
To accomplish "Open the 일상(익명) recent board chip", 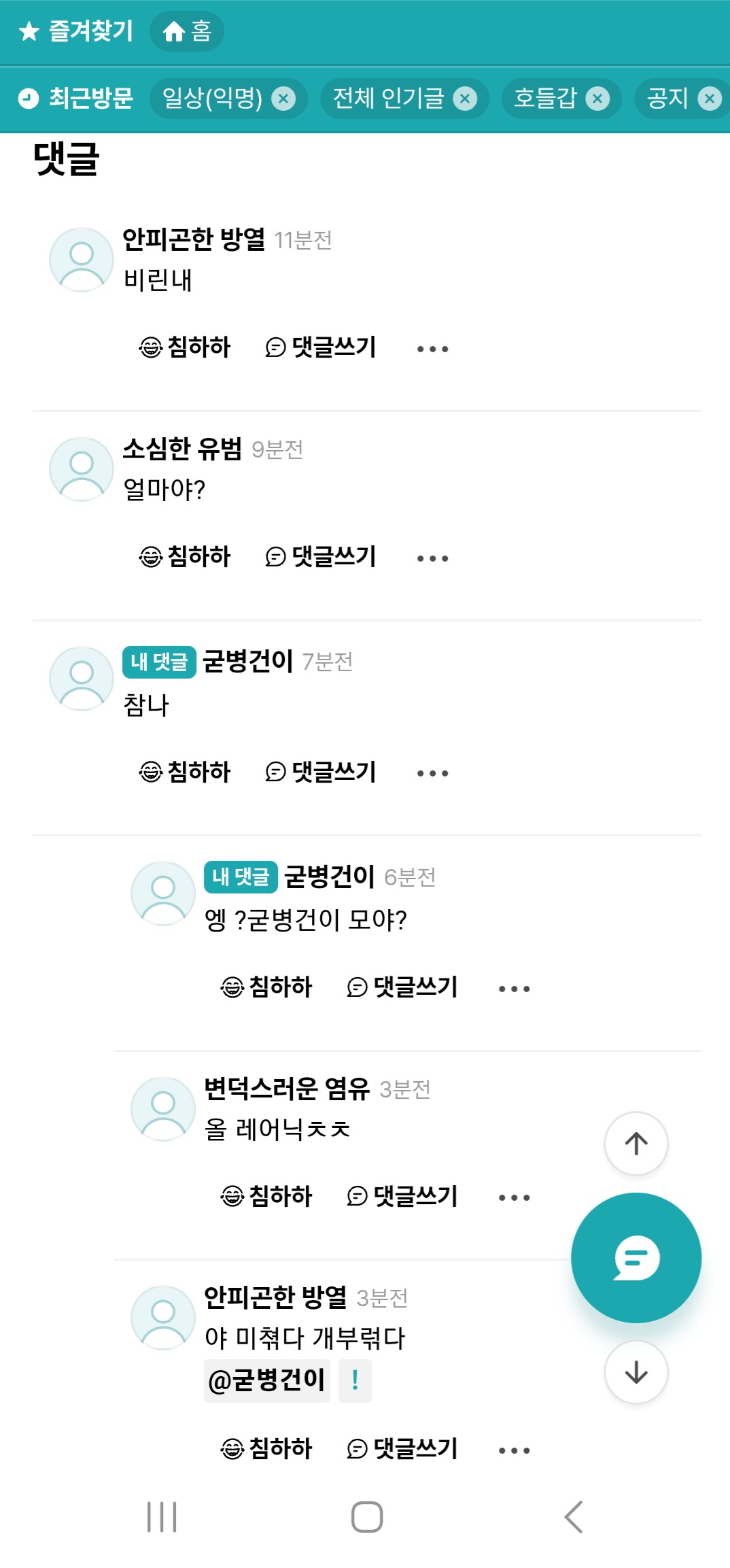I will click(x=212, y=99).
